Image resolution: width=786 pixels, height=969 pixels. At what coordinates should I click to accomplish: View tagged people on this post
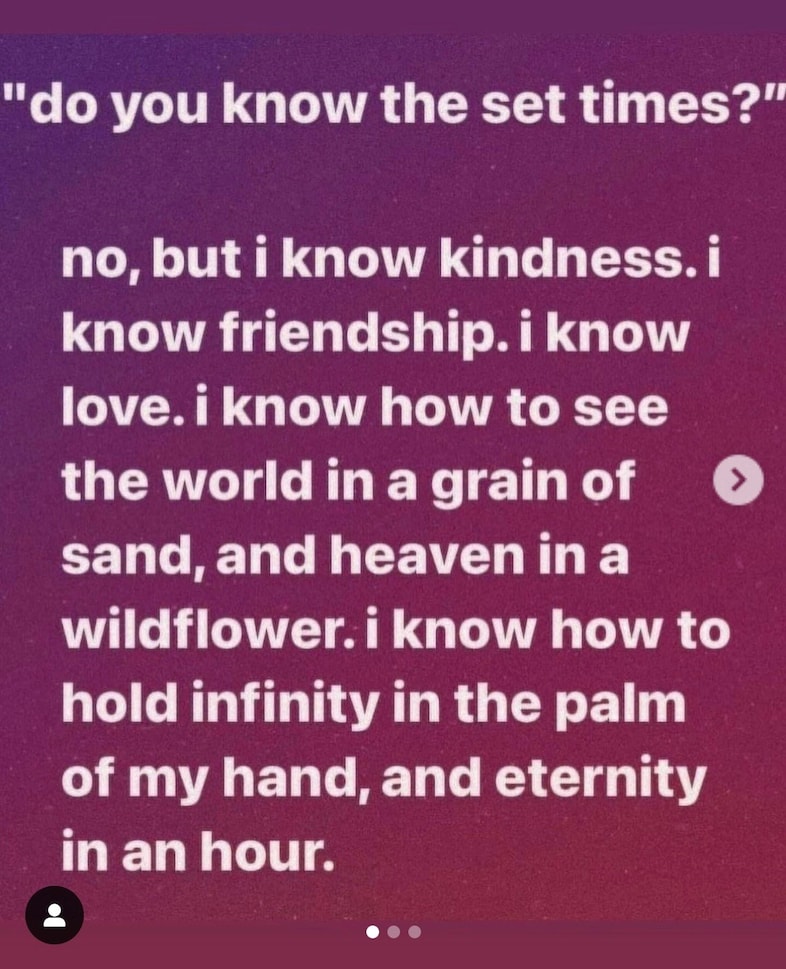(54, 914)
